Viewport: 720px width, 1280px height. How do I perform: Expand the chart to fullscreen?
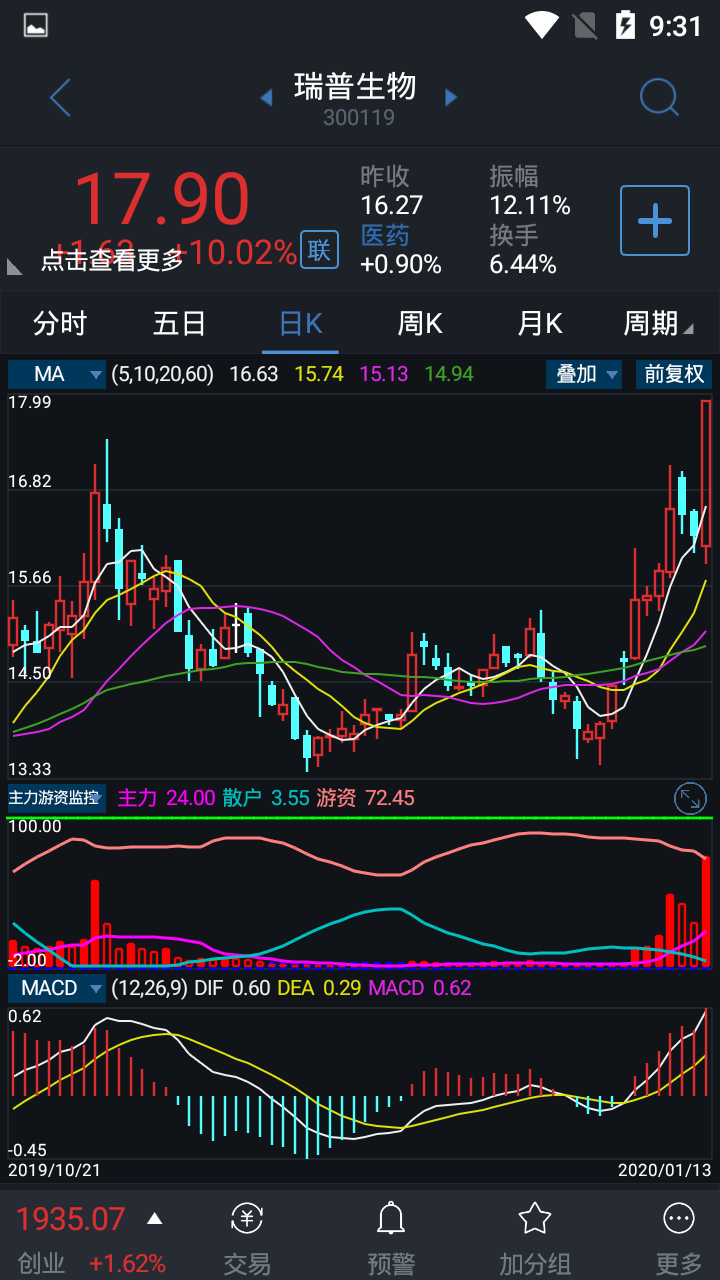pos(690,798)
